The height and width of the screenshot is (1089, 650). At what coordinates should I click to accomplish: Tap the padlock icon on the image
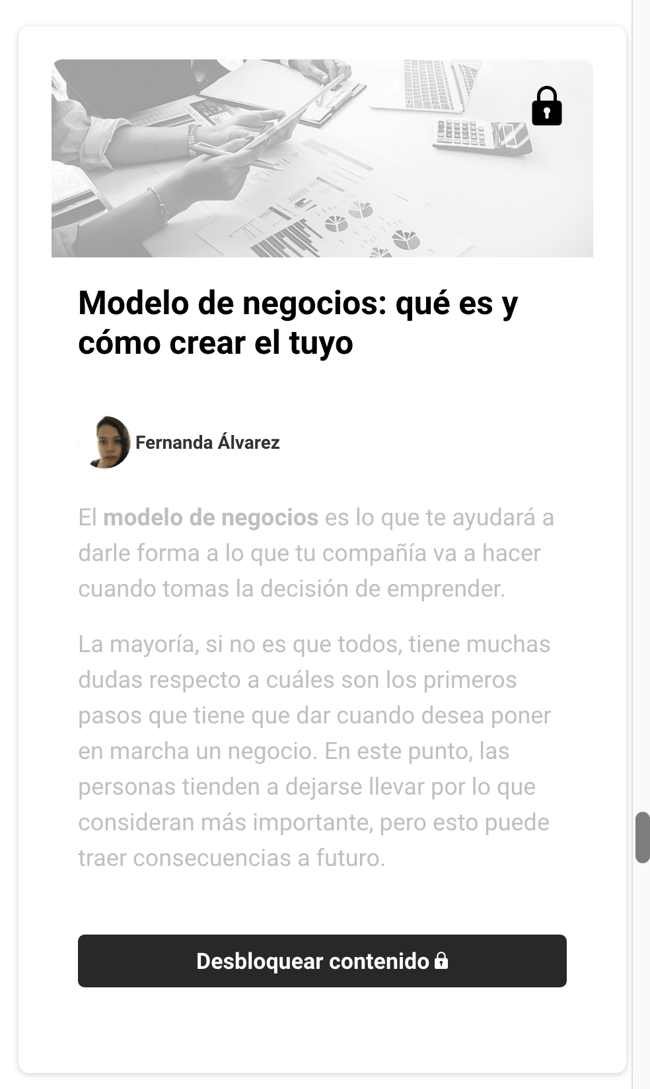547,106
